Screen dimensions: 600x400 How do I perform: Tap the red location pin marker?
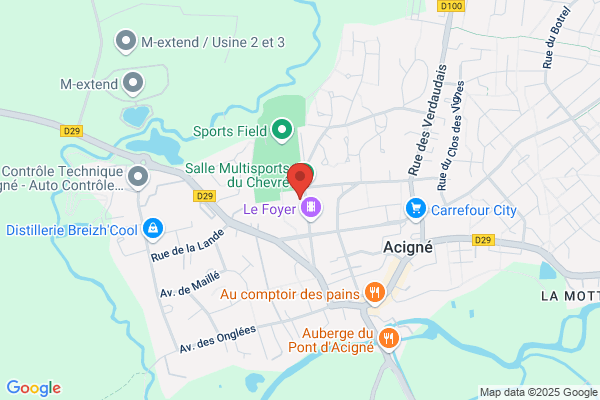pyautogui.click(x=300, y=181)
